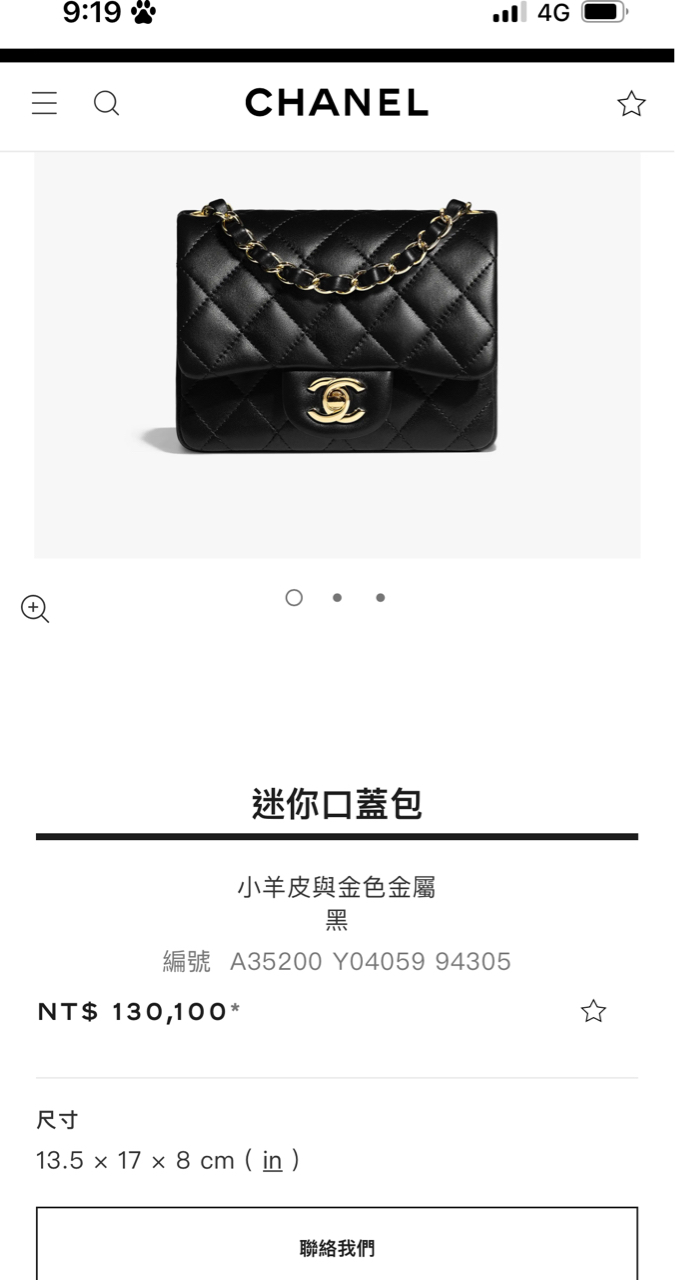Tap the 聯絡我們 contact button
The height and width of the screenshot is (1280, 675).
point(337,1247)
